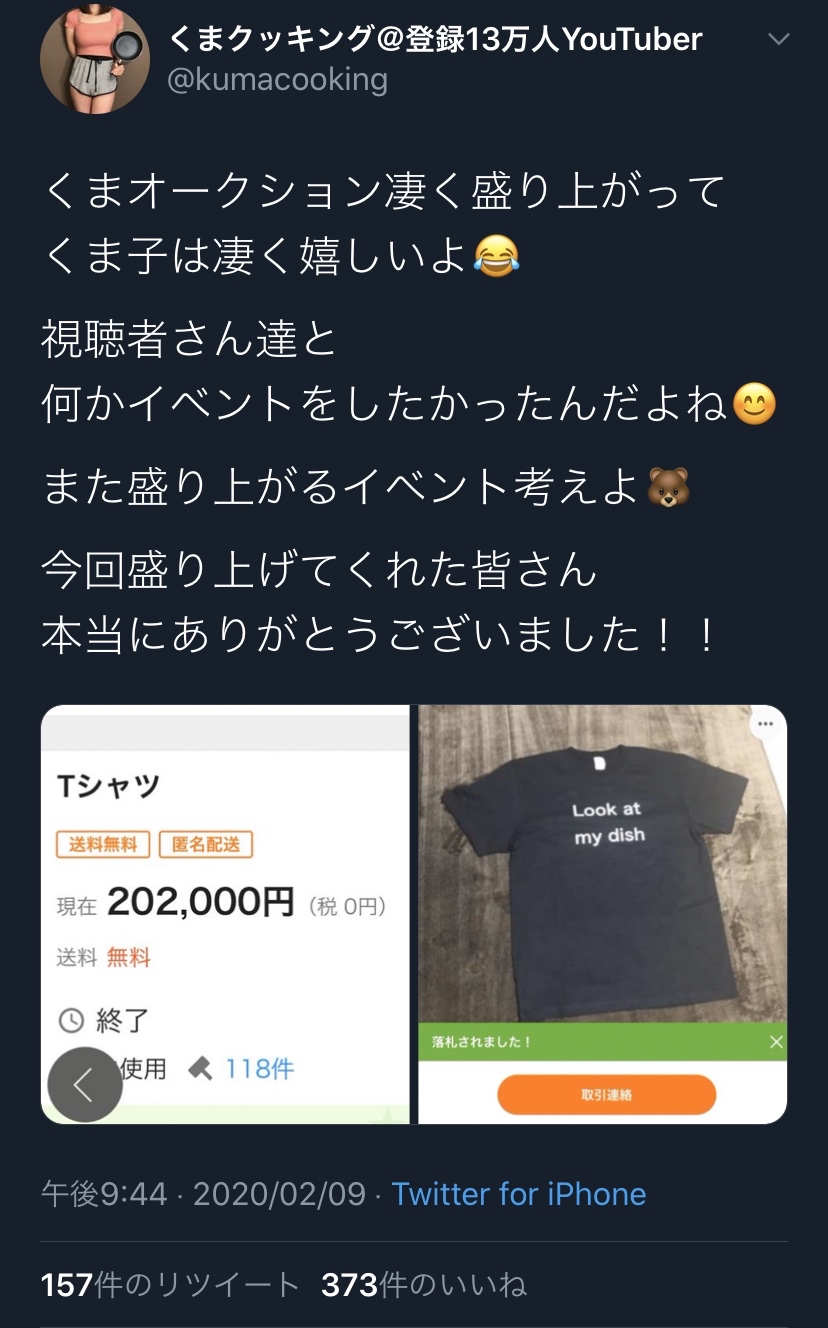Open the Tシャツ auction screenshot image
828x1328 pixels.
[x=225, y=914]
